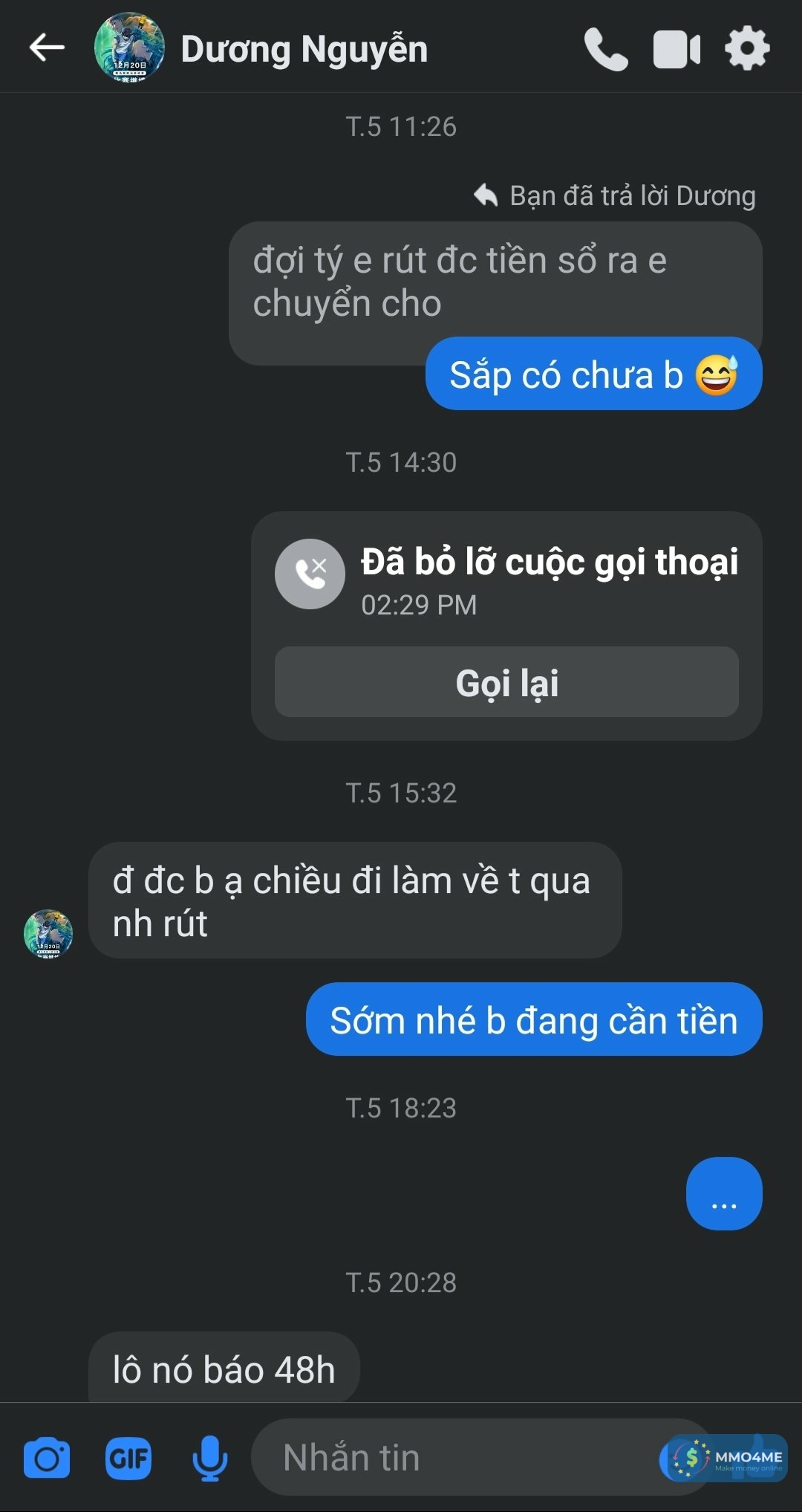The height and width of the screenshot is (1512, 802).
Task: Open the GIF picker
Action: coord(128,1458)
